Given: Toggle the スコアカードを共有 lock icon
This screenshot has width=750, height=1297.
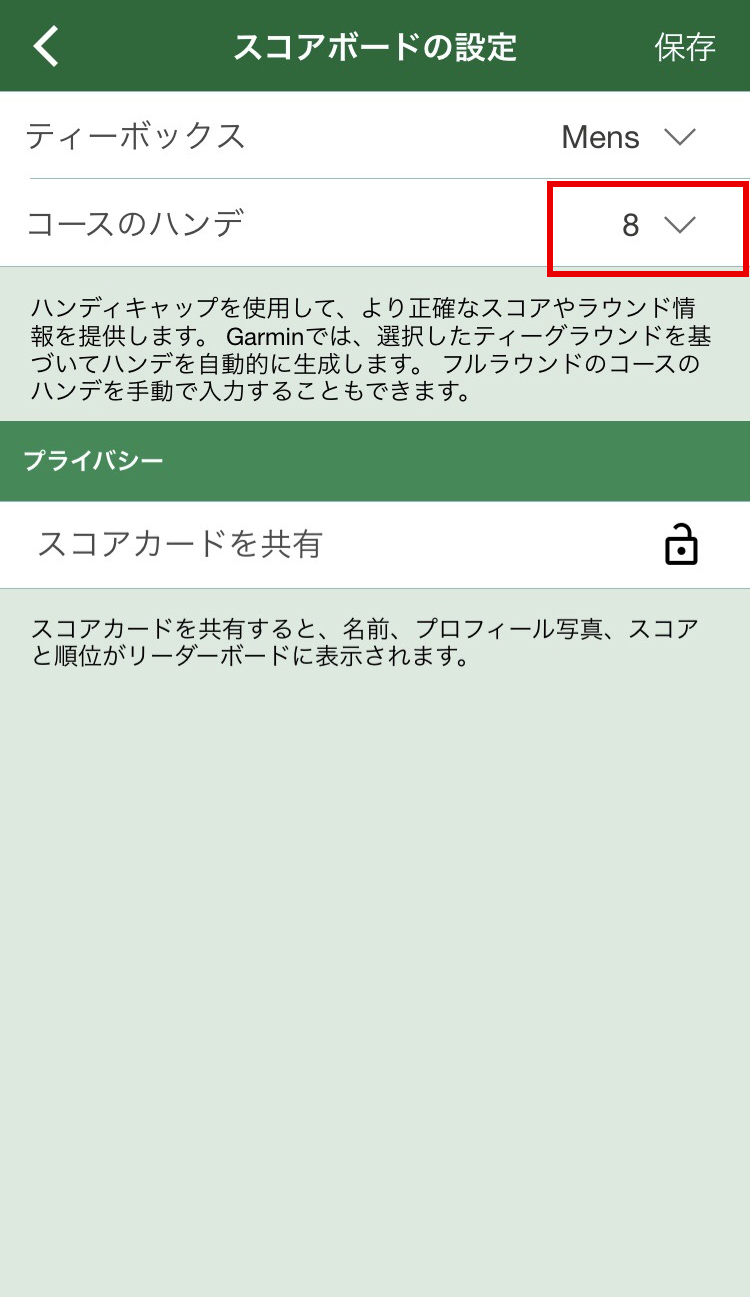Looking at the screenshot, I should click(681, 545).
